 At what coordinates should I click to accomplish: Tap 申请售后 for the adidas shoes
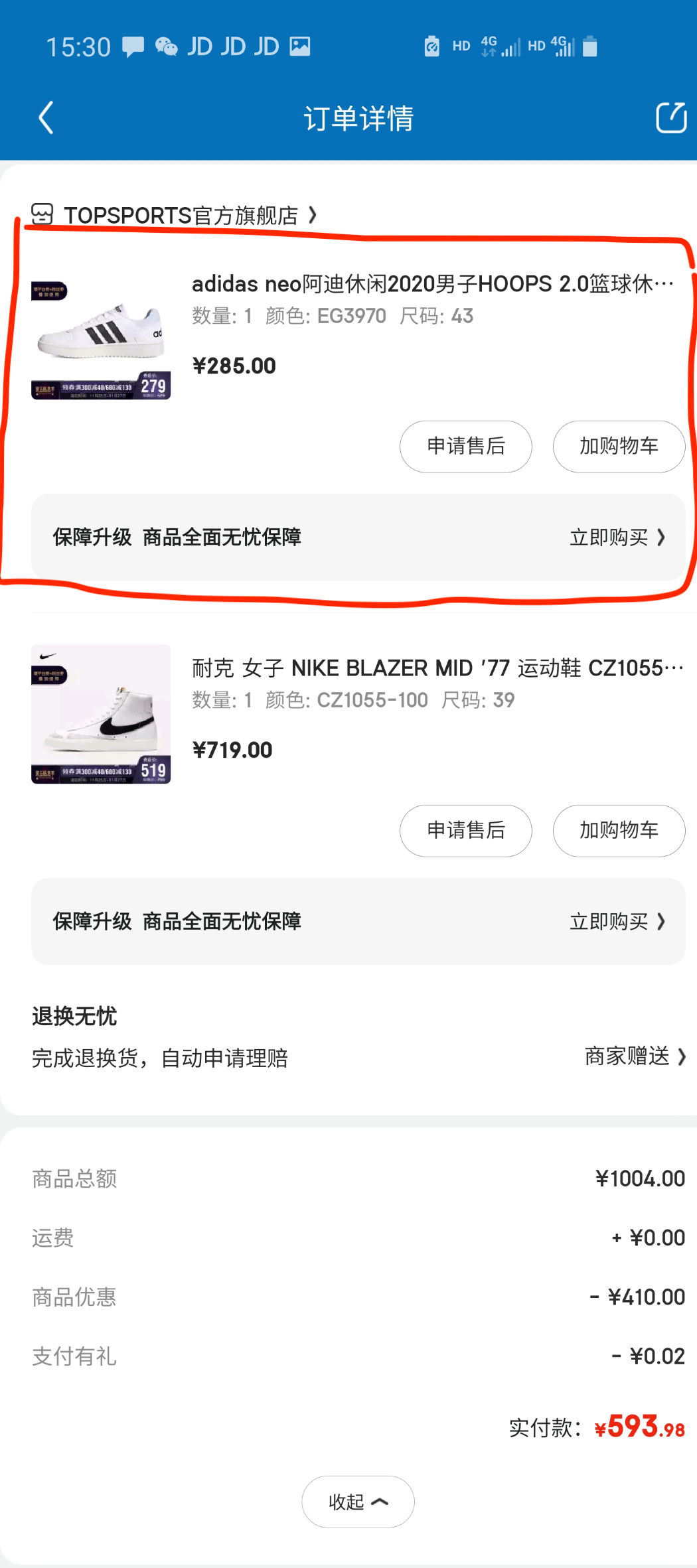pyautogui.click(x=465, y=446)
